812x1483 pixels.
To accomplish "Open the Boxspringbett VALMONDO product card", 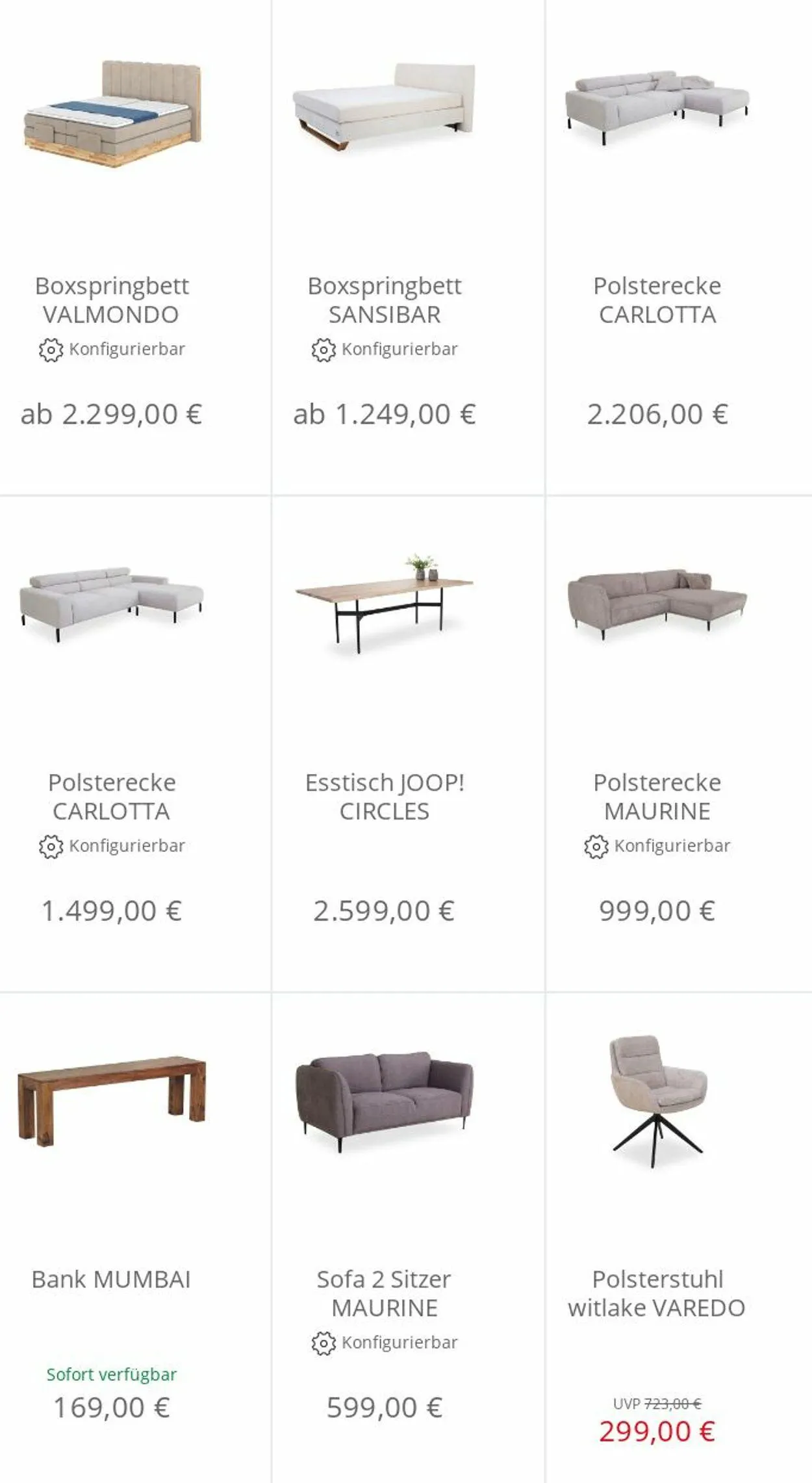I will [112, 300].
